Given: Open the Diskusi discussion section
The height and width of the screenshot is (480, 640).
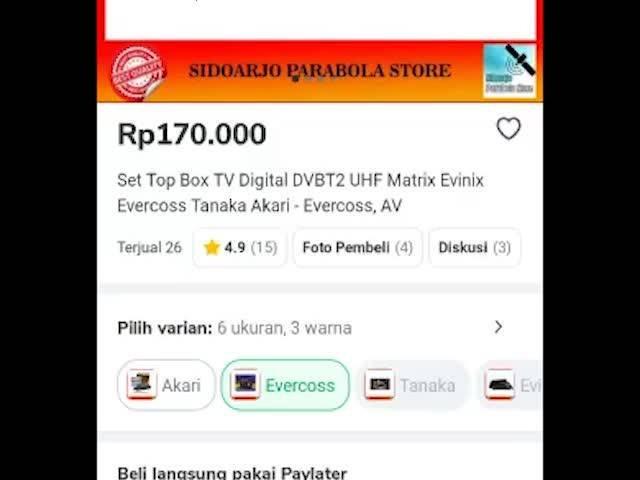Looking at the screenshot, I should click(x=474, y=247).
